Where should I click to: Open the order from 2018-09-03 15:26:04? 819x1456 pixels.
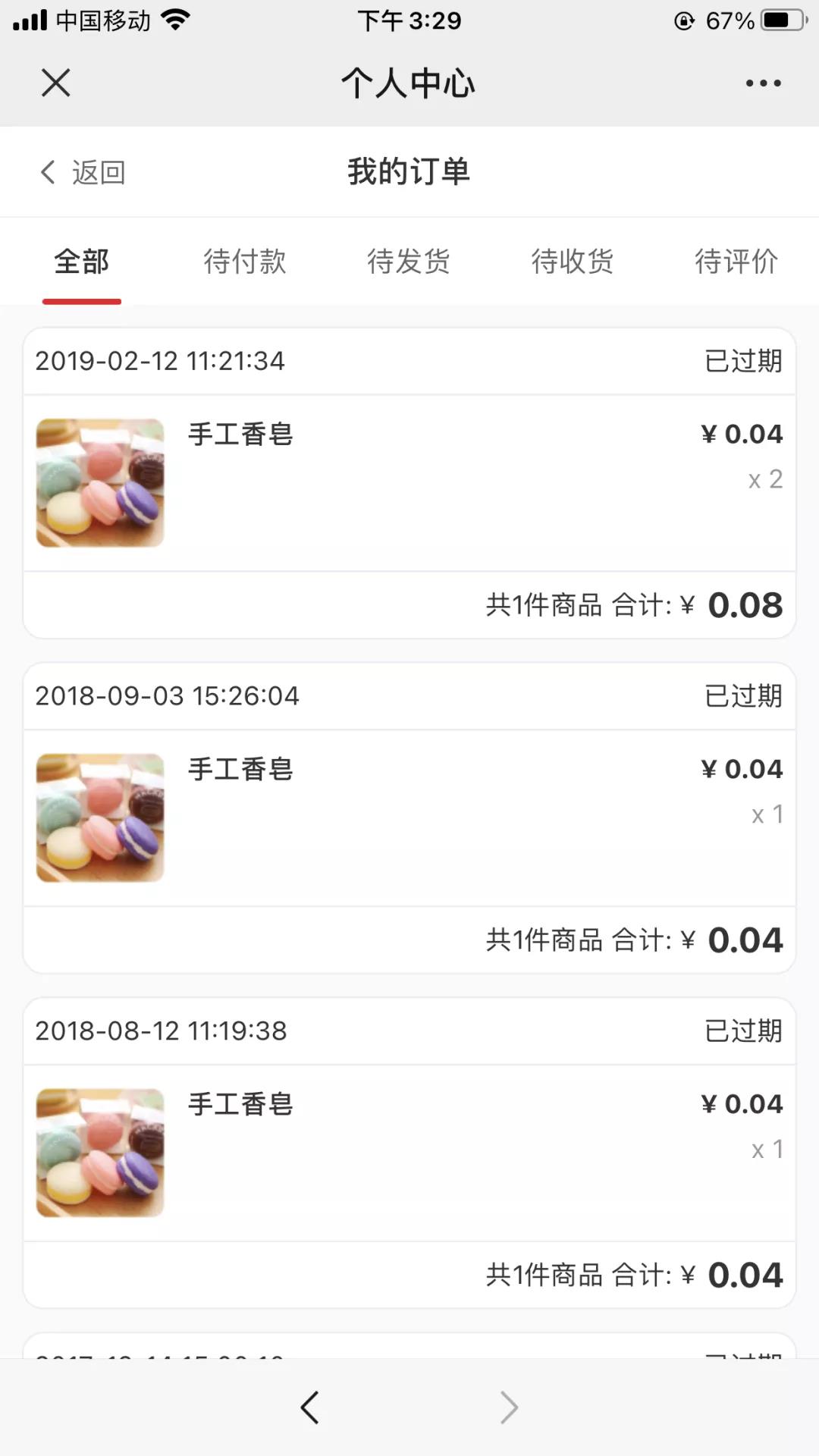click(x=409, y=818)
